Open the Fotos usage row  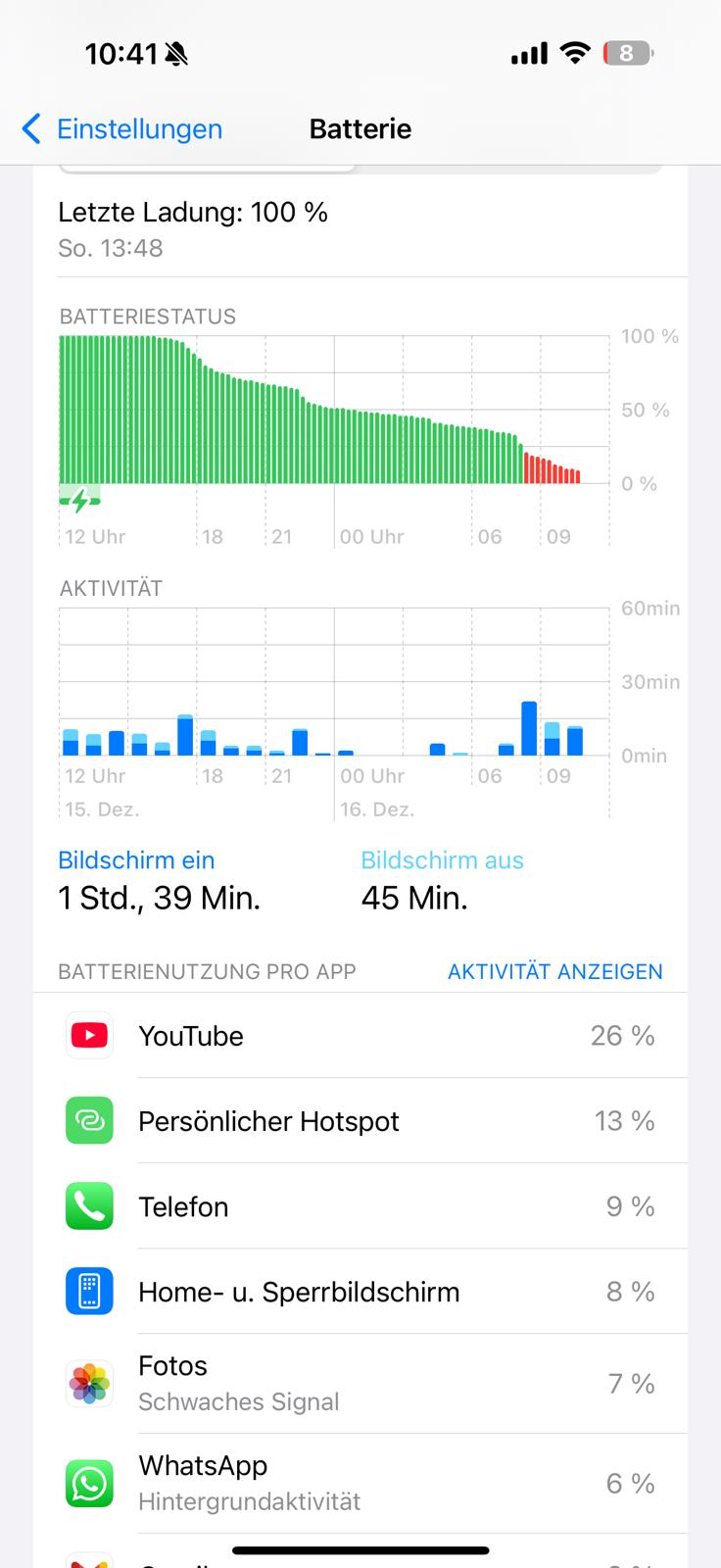[x=360, y=1383]
